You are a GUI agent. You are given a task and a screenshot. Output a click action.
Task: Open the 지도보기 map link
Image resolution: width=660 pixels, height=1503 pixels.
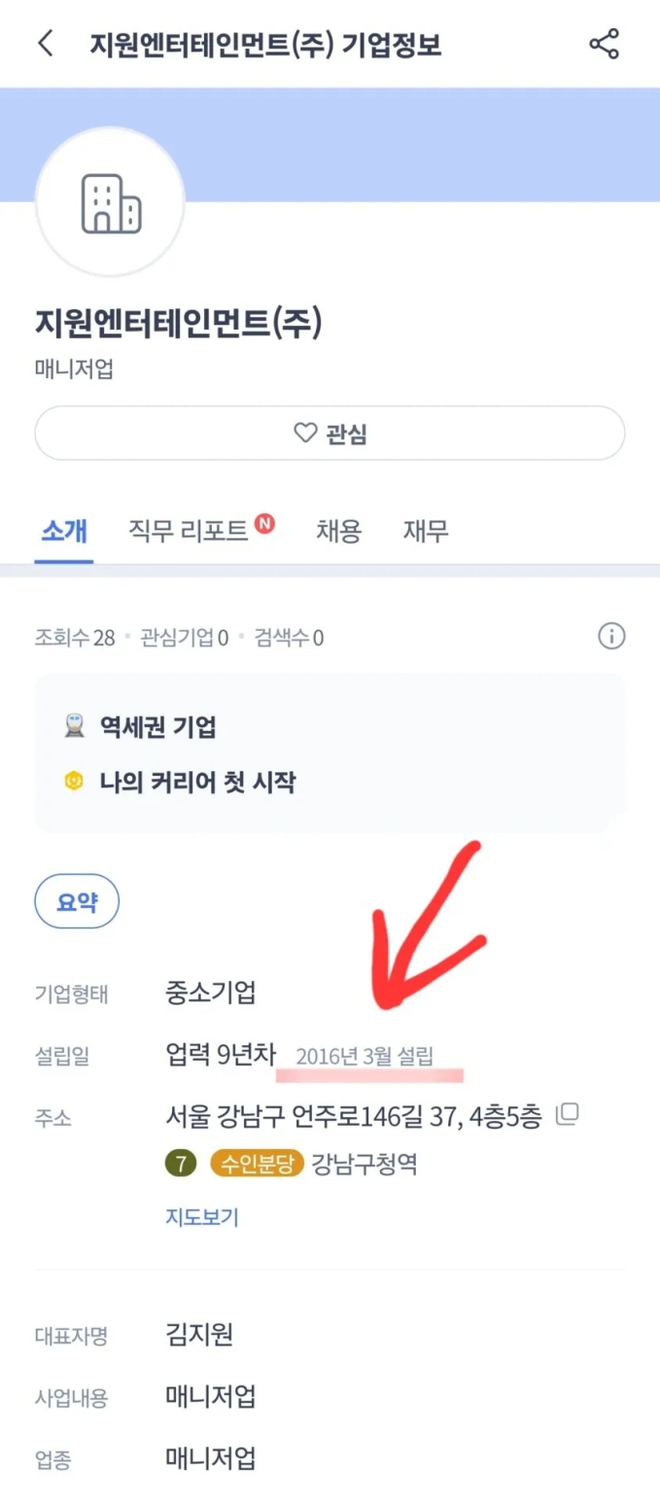[202, 1217]
